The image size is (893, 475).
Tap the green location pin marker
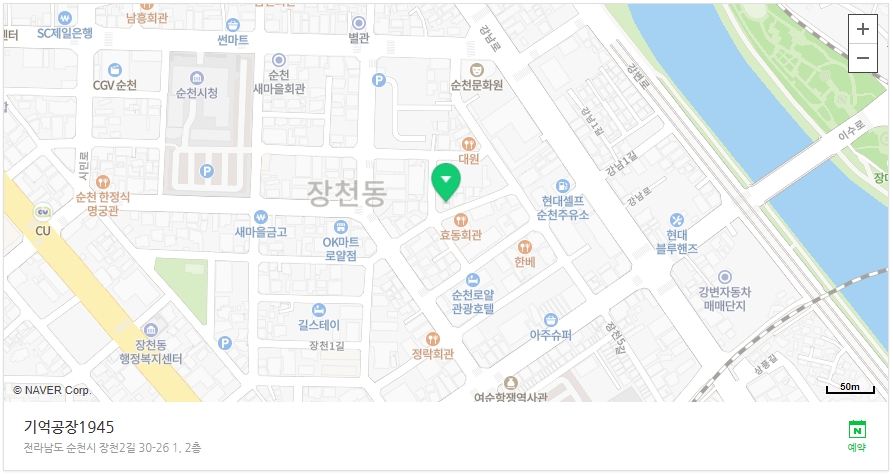pyautogui.click(x=445, y=181)
